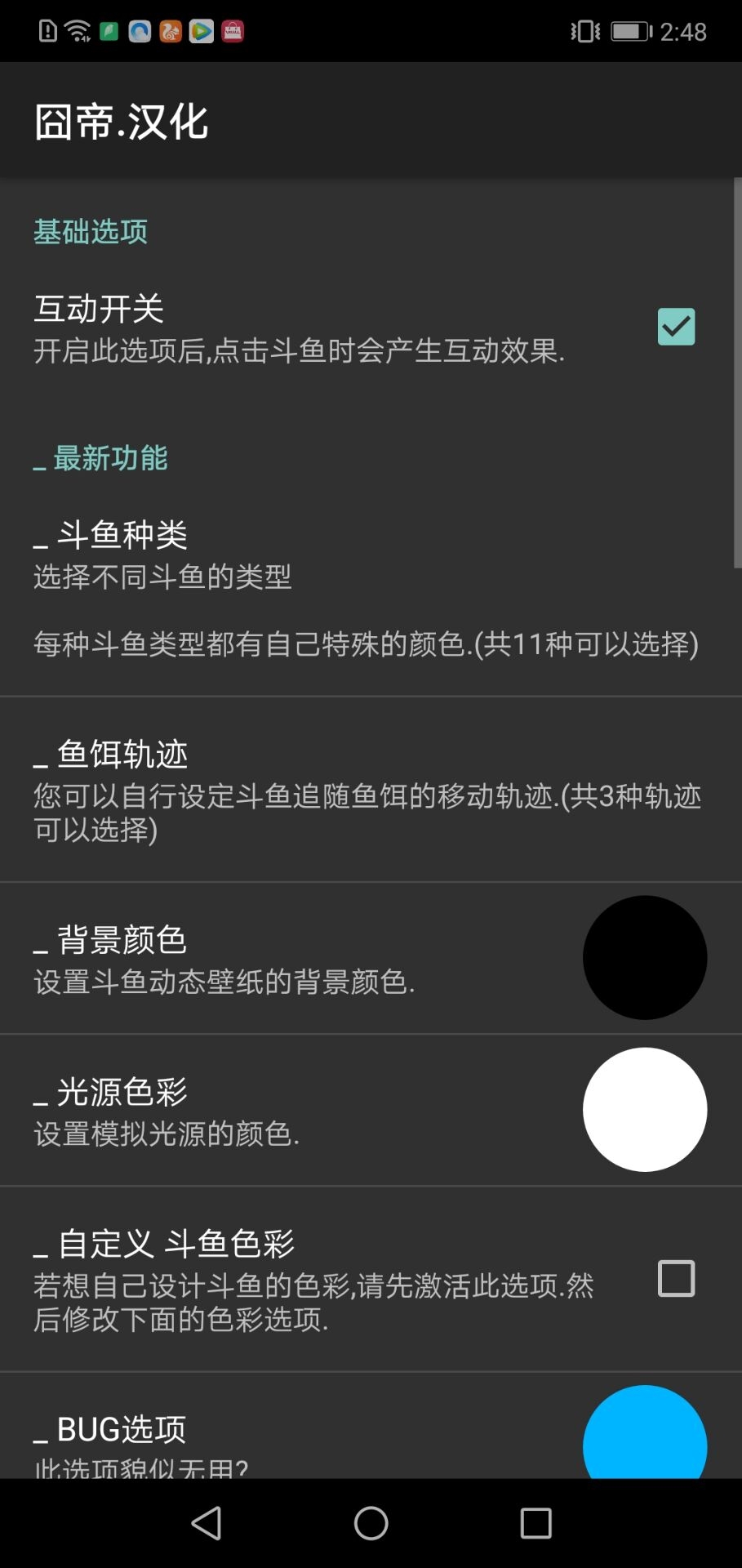Go to the home screen
742x1568 pixels.
click(371, 1523)
